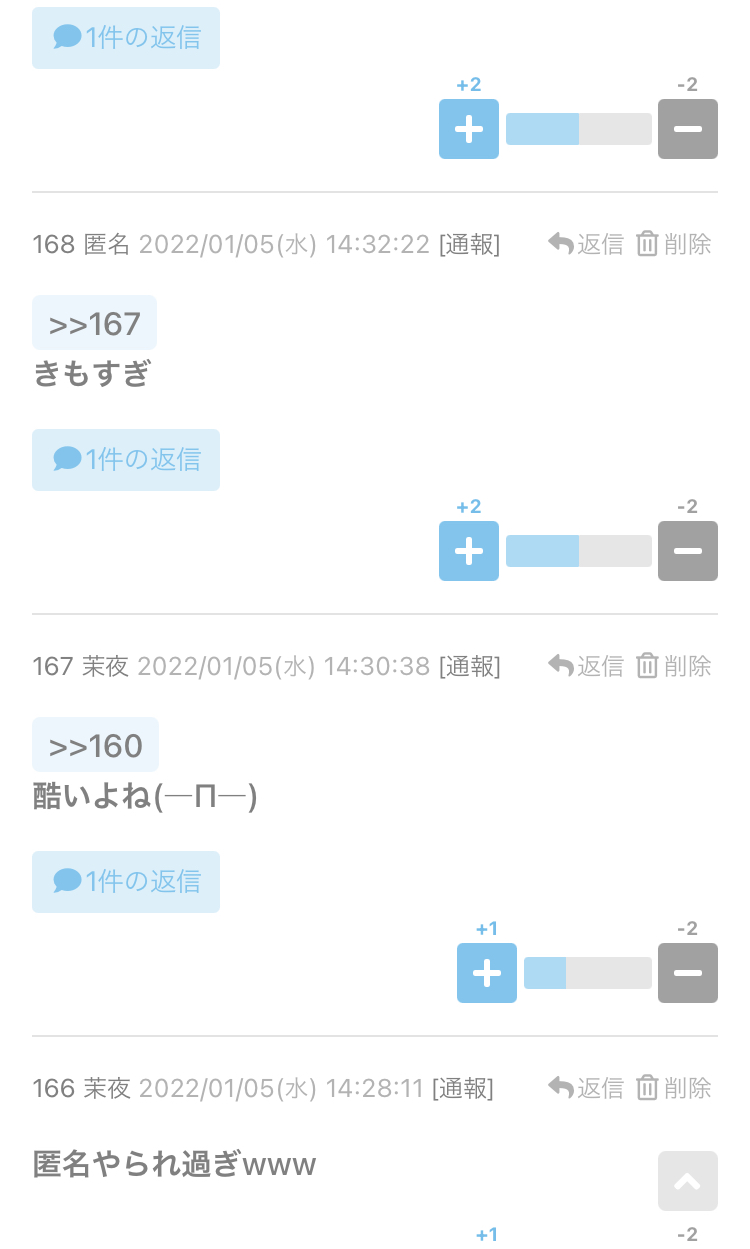Screen dimensions: 750x1249
Task: Downvote comment 167 with the minus button
Action: [687, 973]
